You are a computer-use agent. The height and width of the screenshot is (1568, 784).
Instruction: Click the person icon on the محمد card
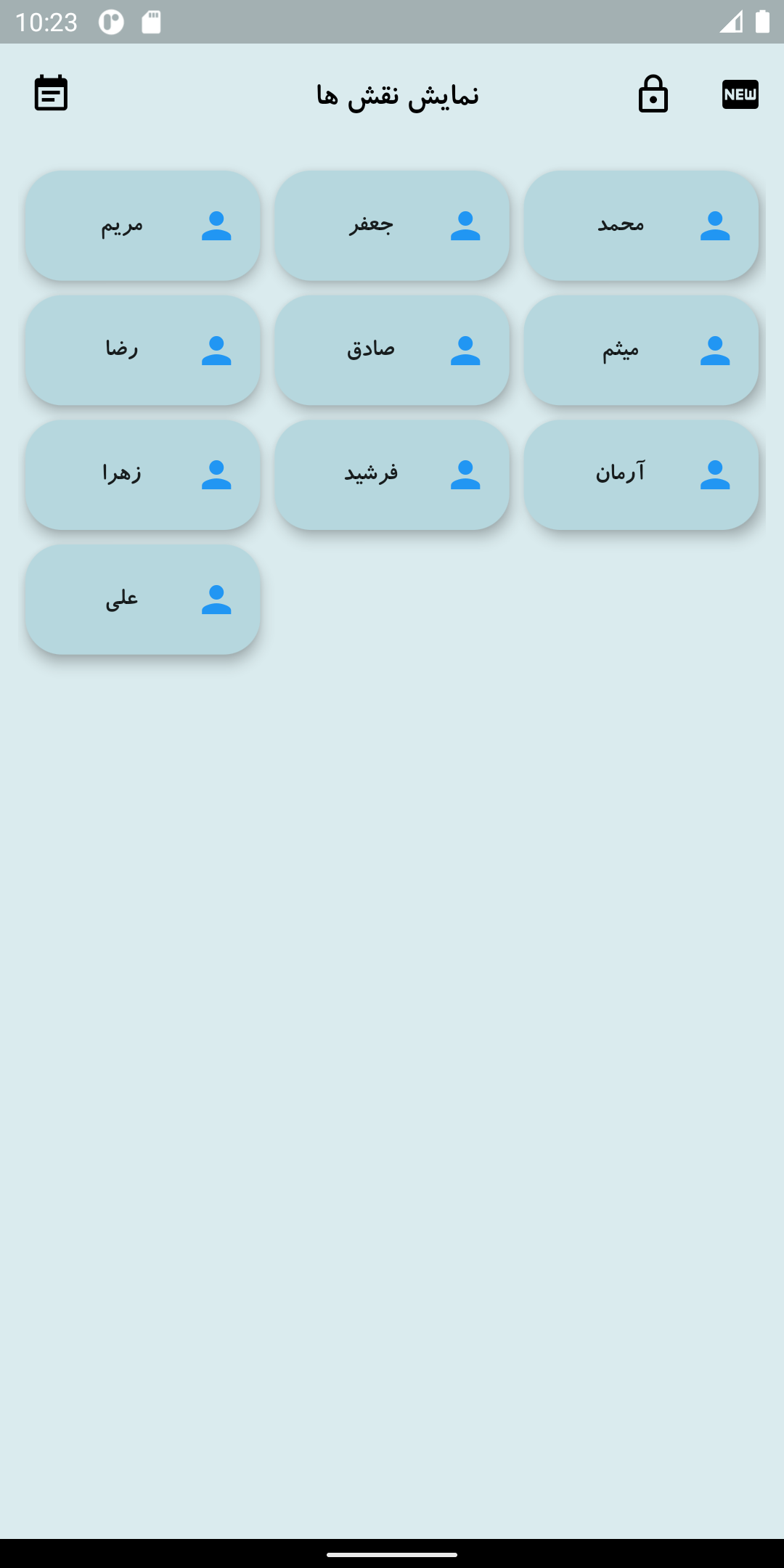tap(715, 226)
